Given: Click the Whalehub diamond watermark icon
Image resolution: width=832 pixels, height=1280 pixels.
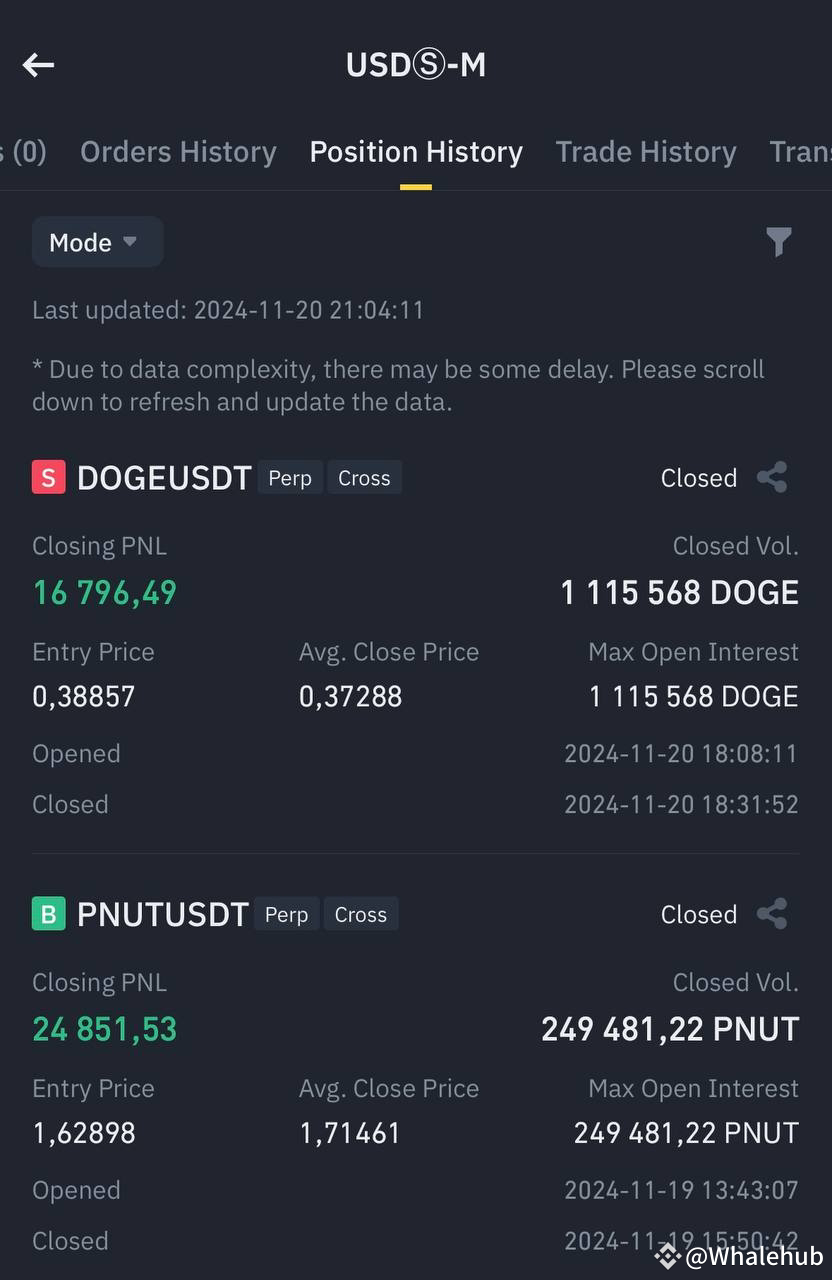Looking at the screenshot, I should 665,1254.
